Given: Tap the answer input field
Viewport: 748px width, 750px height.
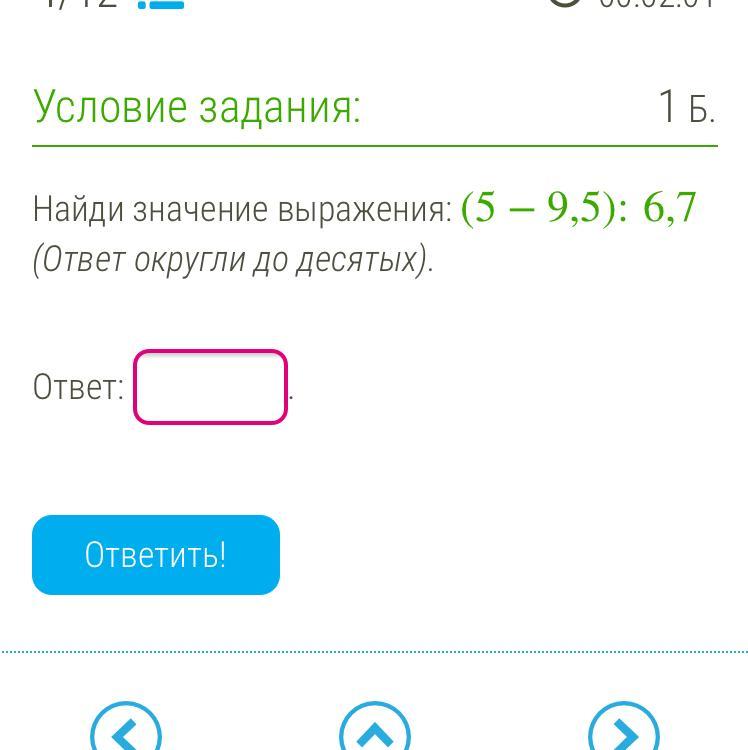Looking at the screenshot, I should click(x=210, y=387).
